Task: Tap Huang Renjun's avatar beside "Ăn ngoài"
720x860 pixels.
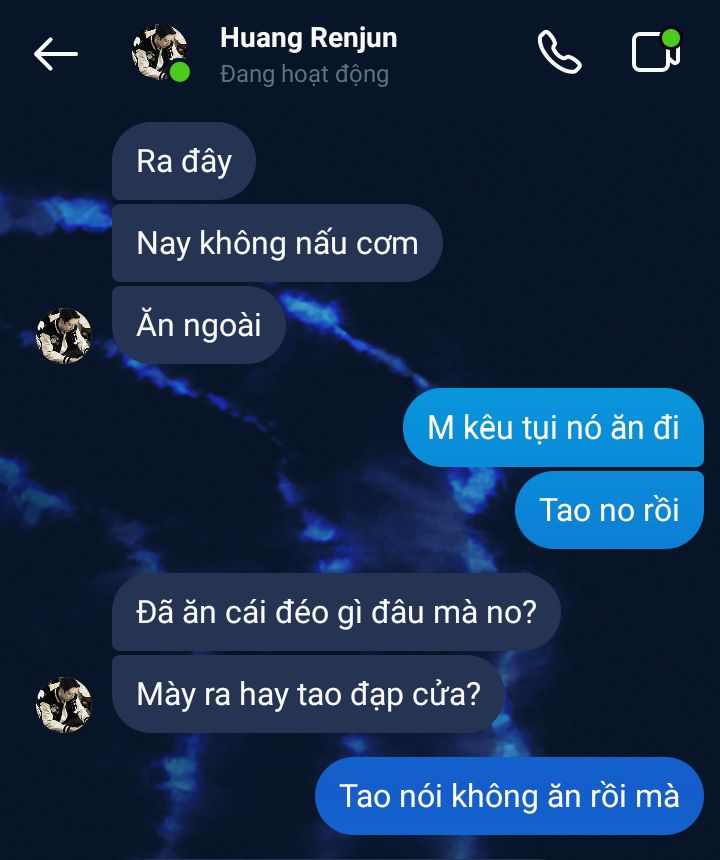Action: pyautogui.click(x=64, y=336)
